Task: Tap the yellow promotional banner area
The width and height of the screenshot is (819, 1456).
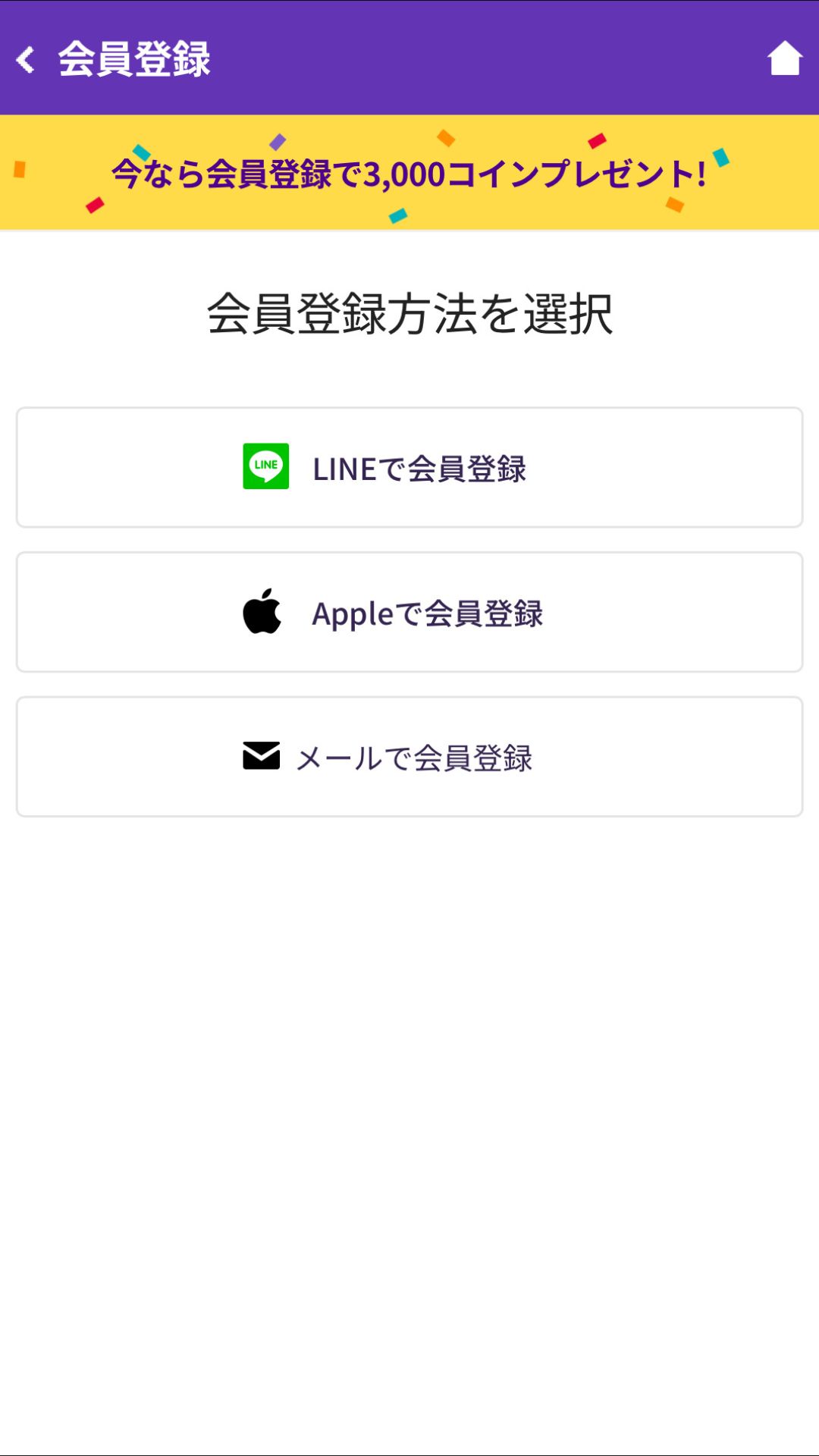Action: (x=409, y=173)
